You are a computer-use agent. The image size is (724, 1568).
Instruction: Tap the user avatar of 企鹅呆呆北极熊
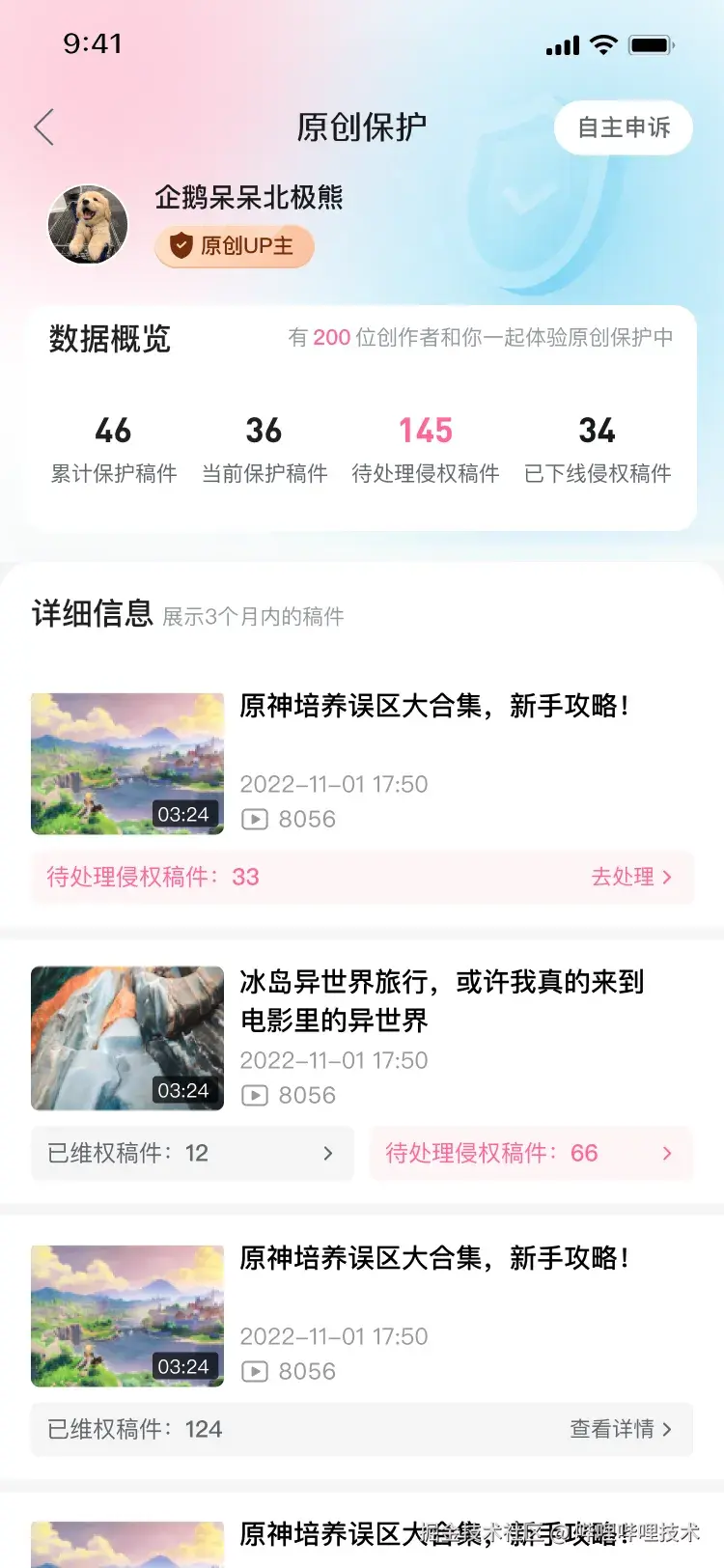click(88, 223)
